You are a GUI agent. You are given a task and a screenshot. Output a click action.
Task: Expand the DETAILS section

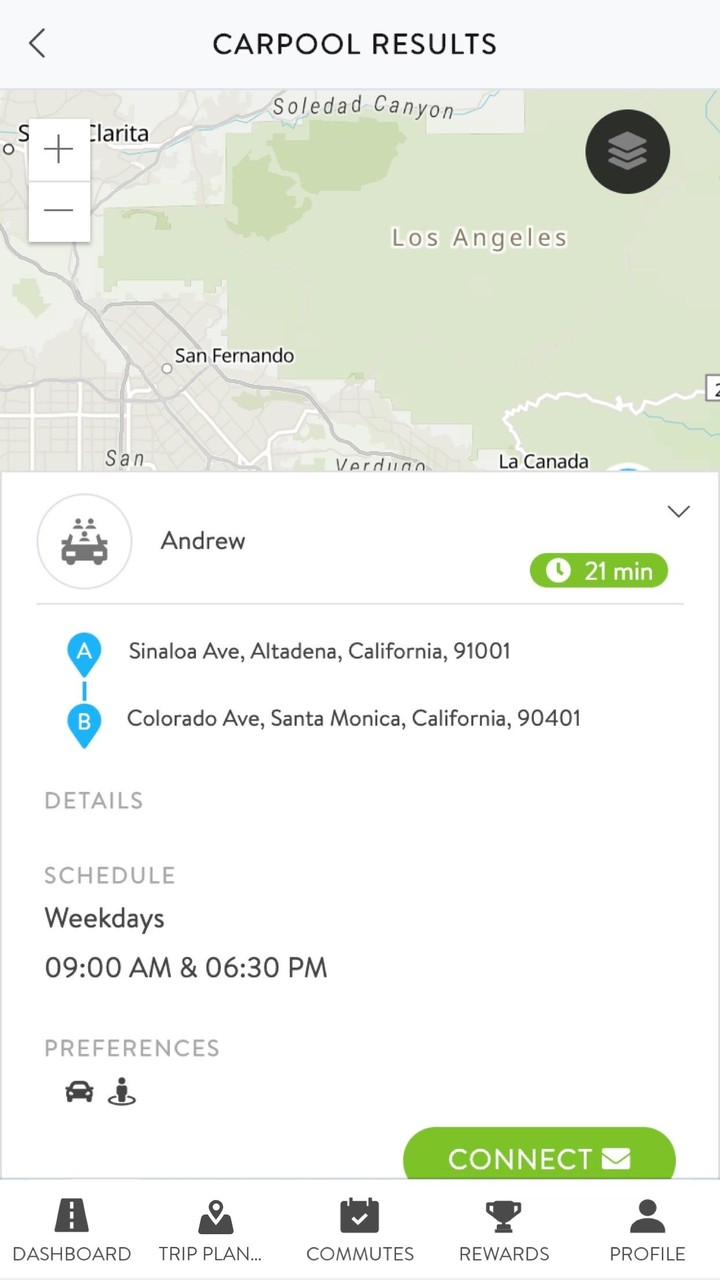(x=93, y=800)
